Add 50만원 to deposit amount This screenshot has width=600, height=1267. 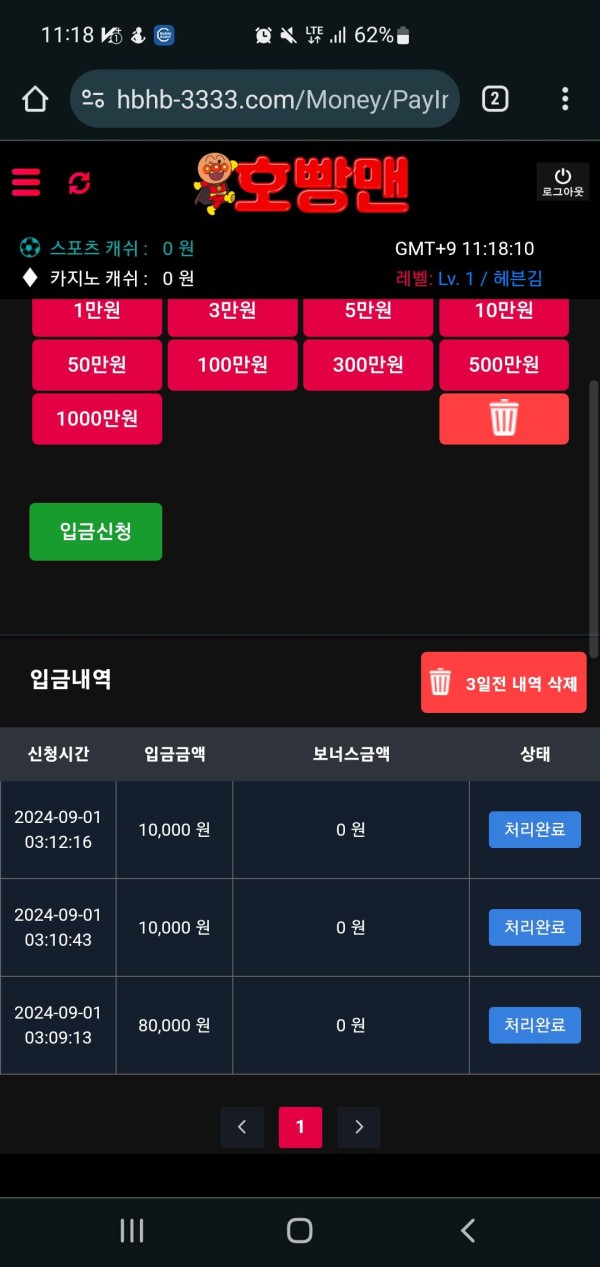(97, 365)
